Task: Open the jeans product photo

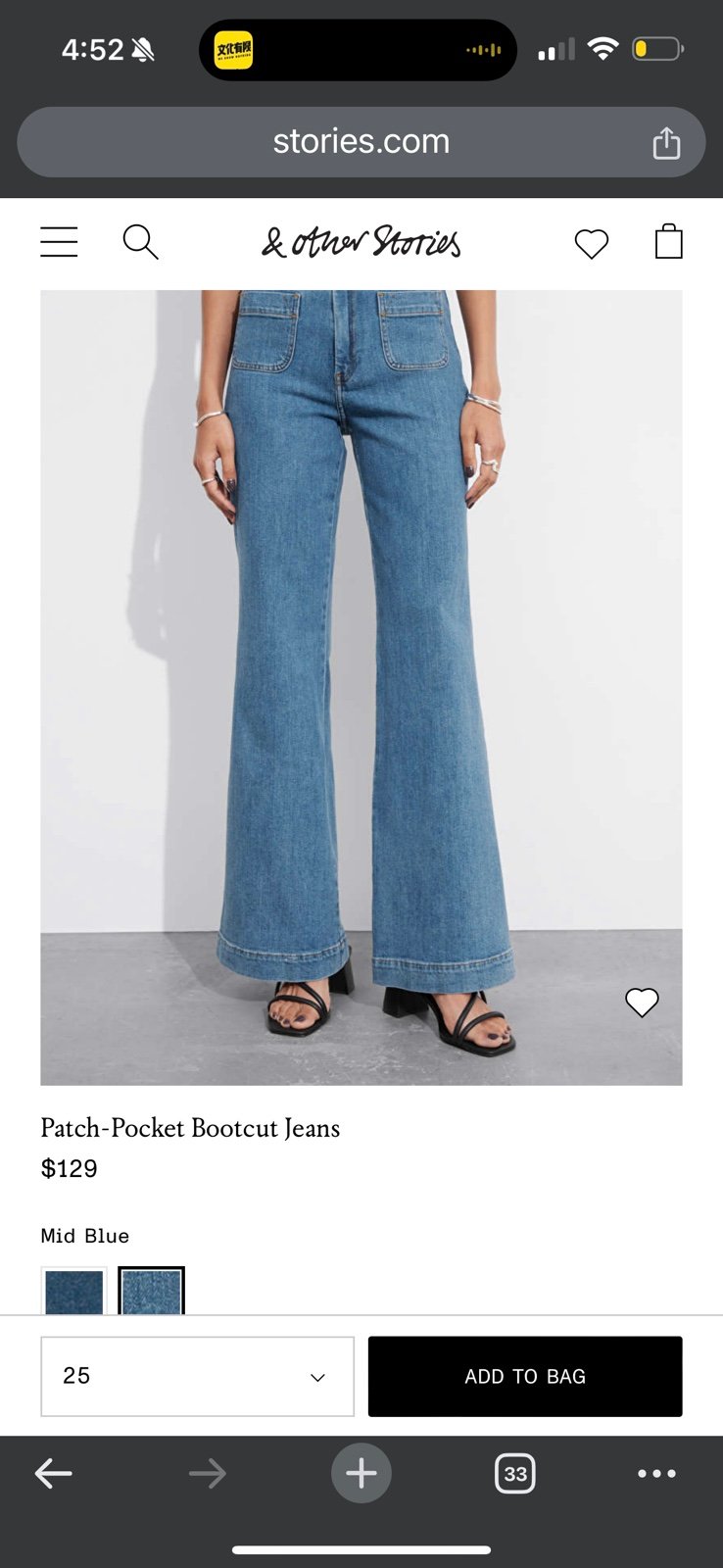Action: [361, 687]
